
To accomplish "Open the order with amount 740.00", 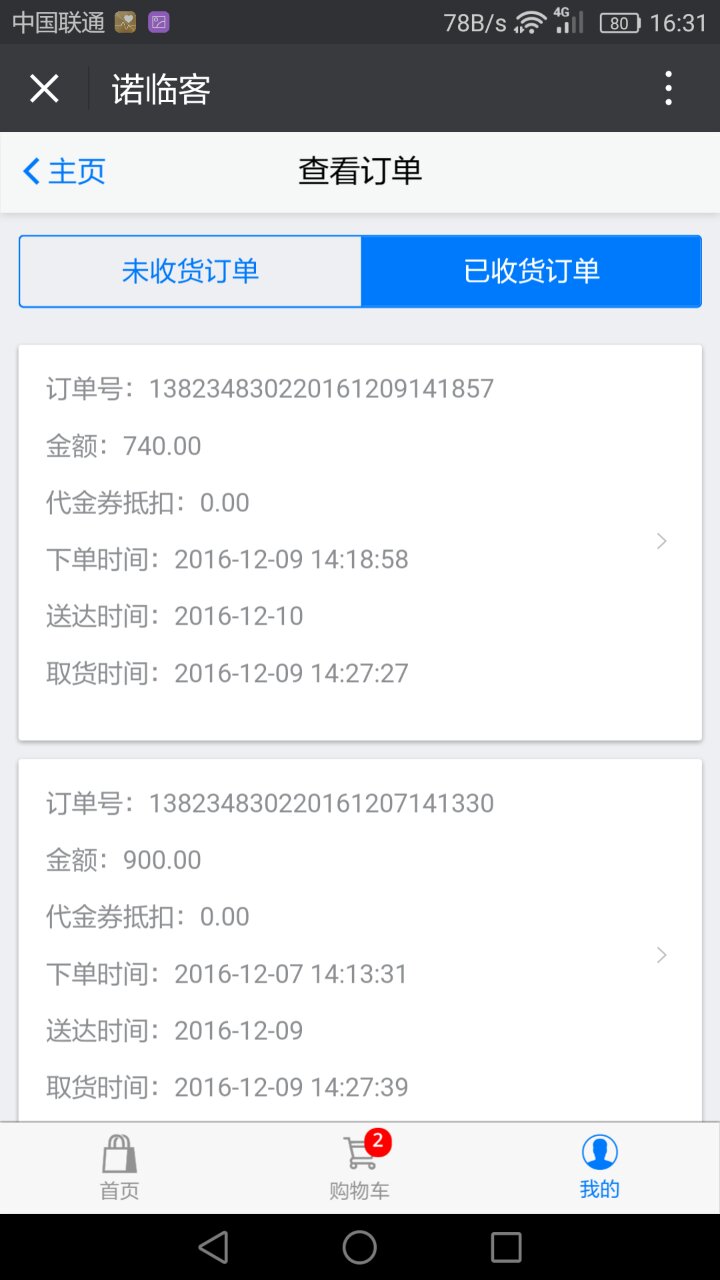I will 360,542.
